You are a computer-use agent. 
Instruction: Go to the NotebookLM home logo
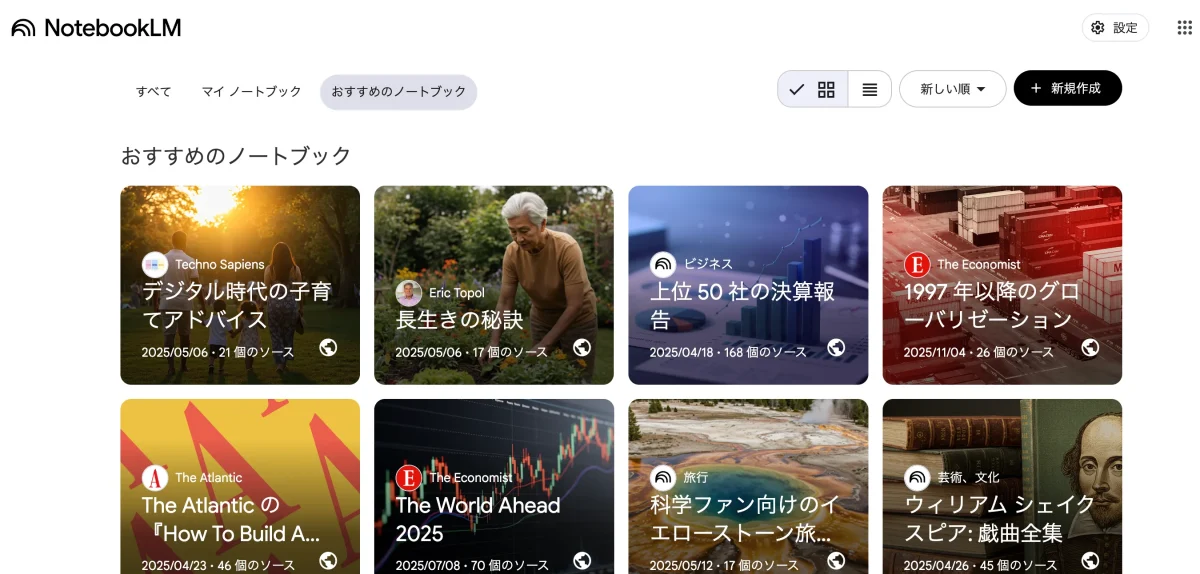tap(96, 28)
